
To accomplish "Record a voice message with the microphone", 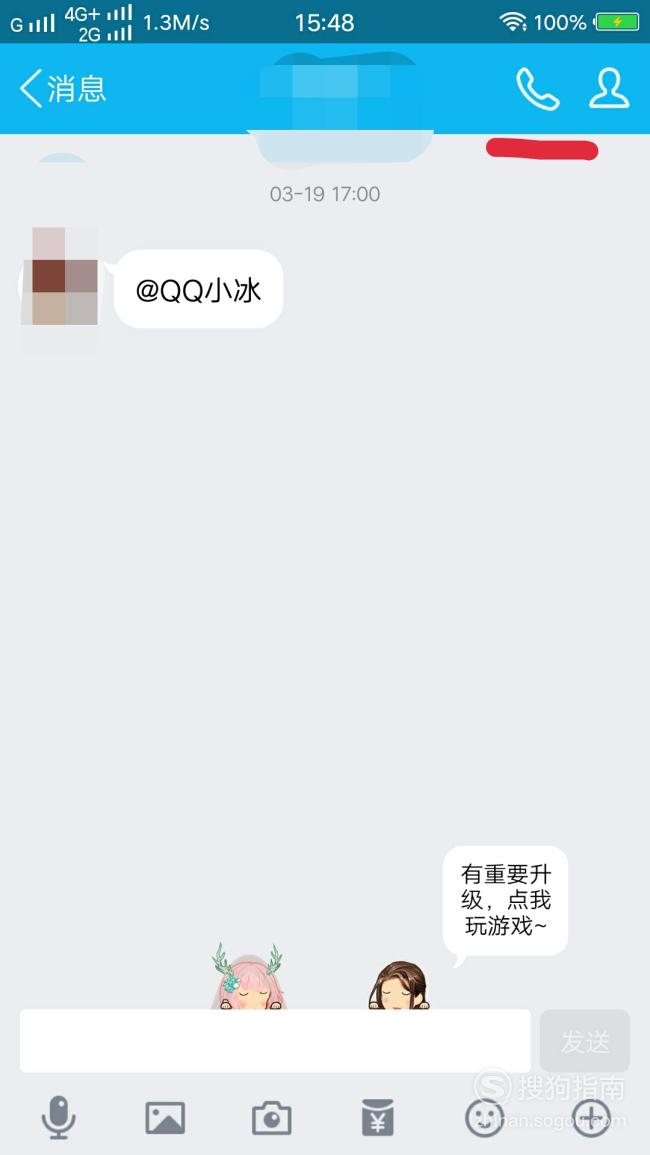I will point(58,1117).
